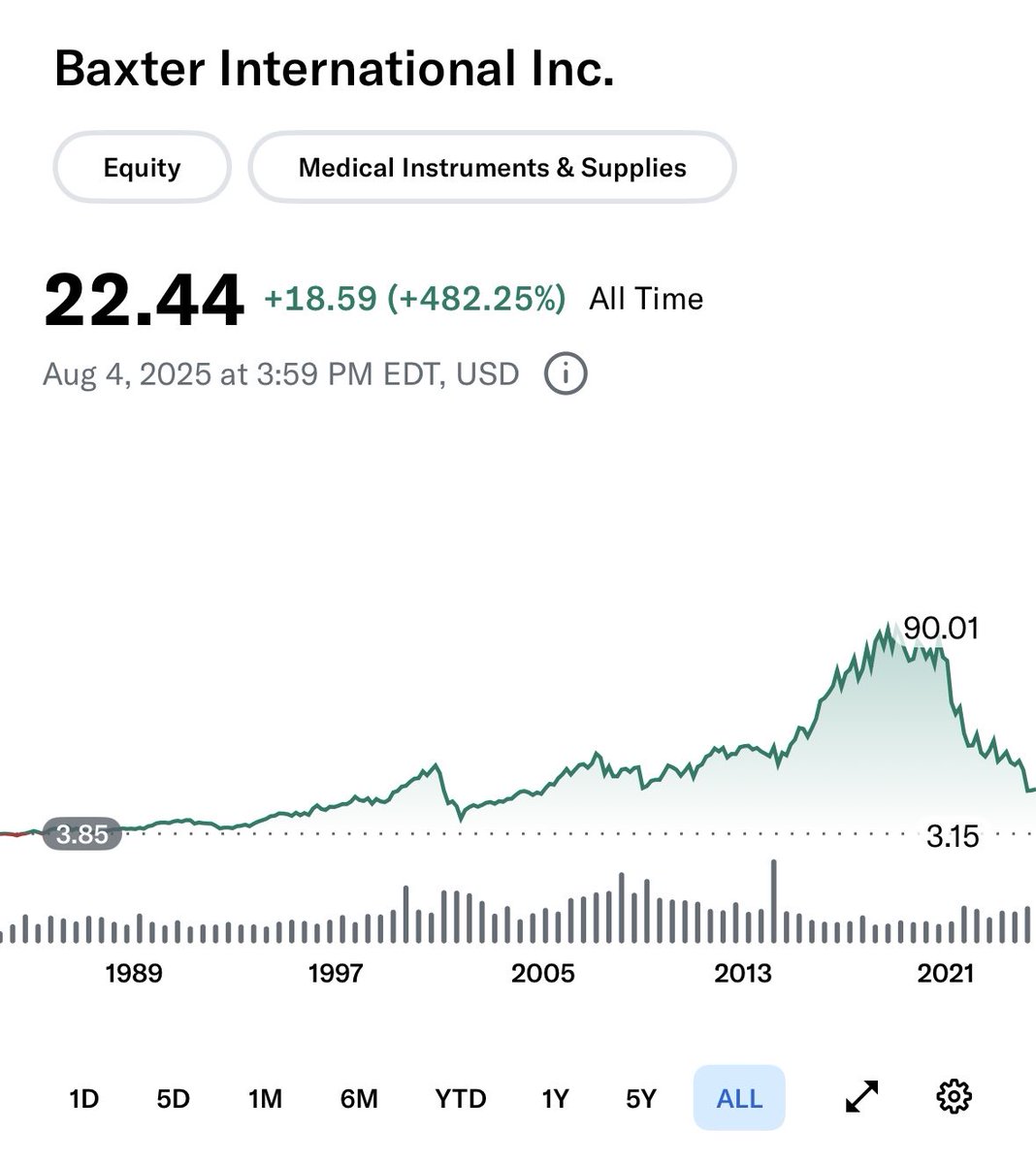Open chart settings gear
This screenshot has width=1036, height=1164.
[x=955, y=1096]
